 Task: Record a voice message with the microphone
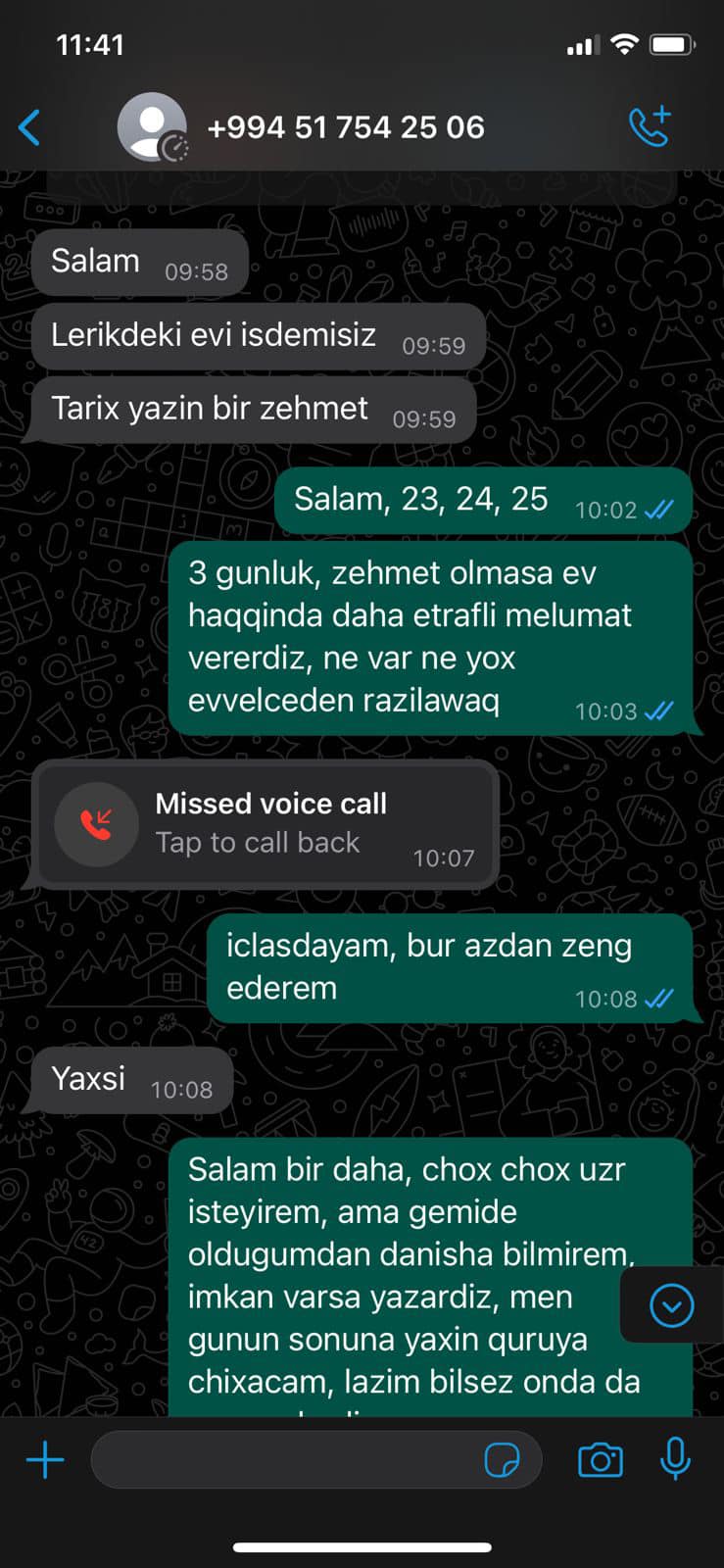[675, 1459]
